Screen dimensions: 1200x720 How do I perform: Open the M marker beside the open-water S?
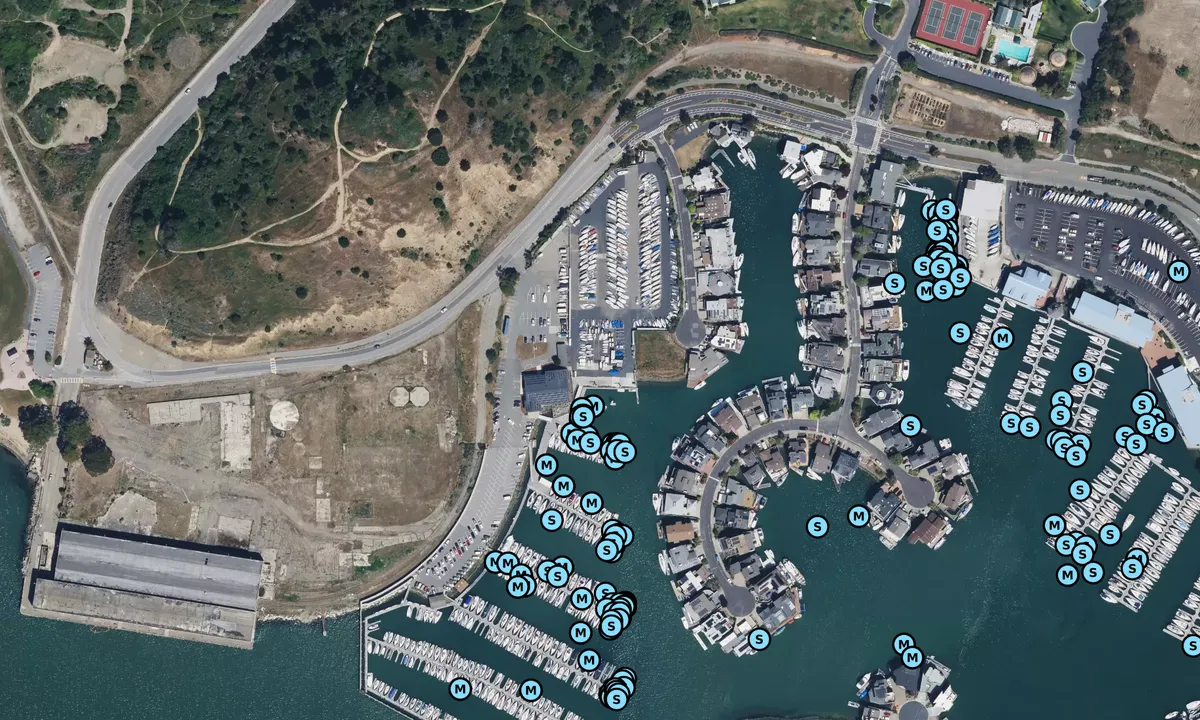pos(858,516)
